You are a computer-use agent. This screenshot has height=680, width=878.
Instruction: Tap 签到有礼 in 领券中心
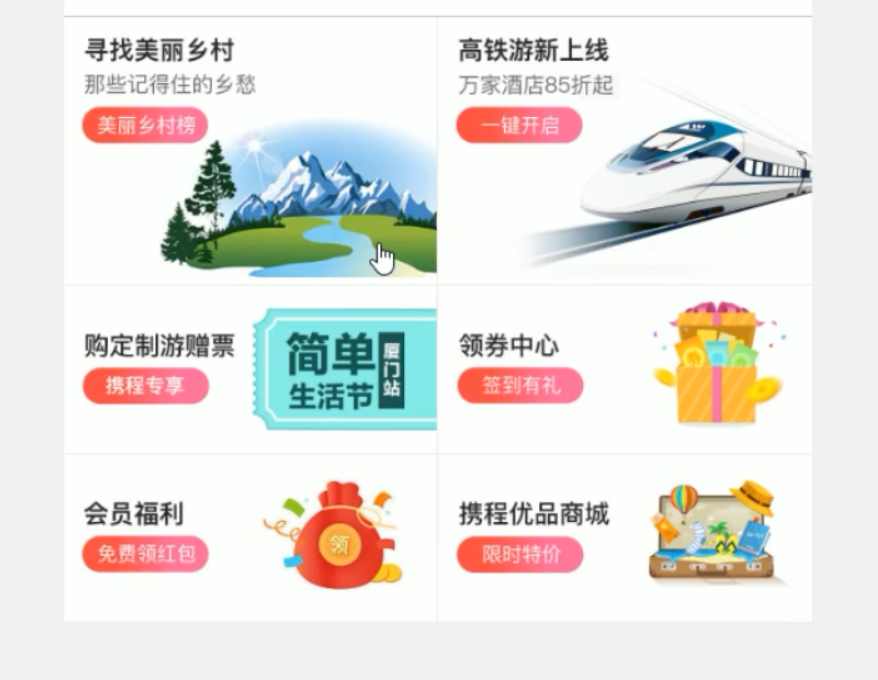click(520, 386)
